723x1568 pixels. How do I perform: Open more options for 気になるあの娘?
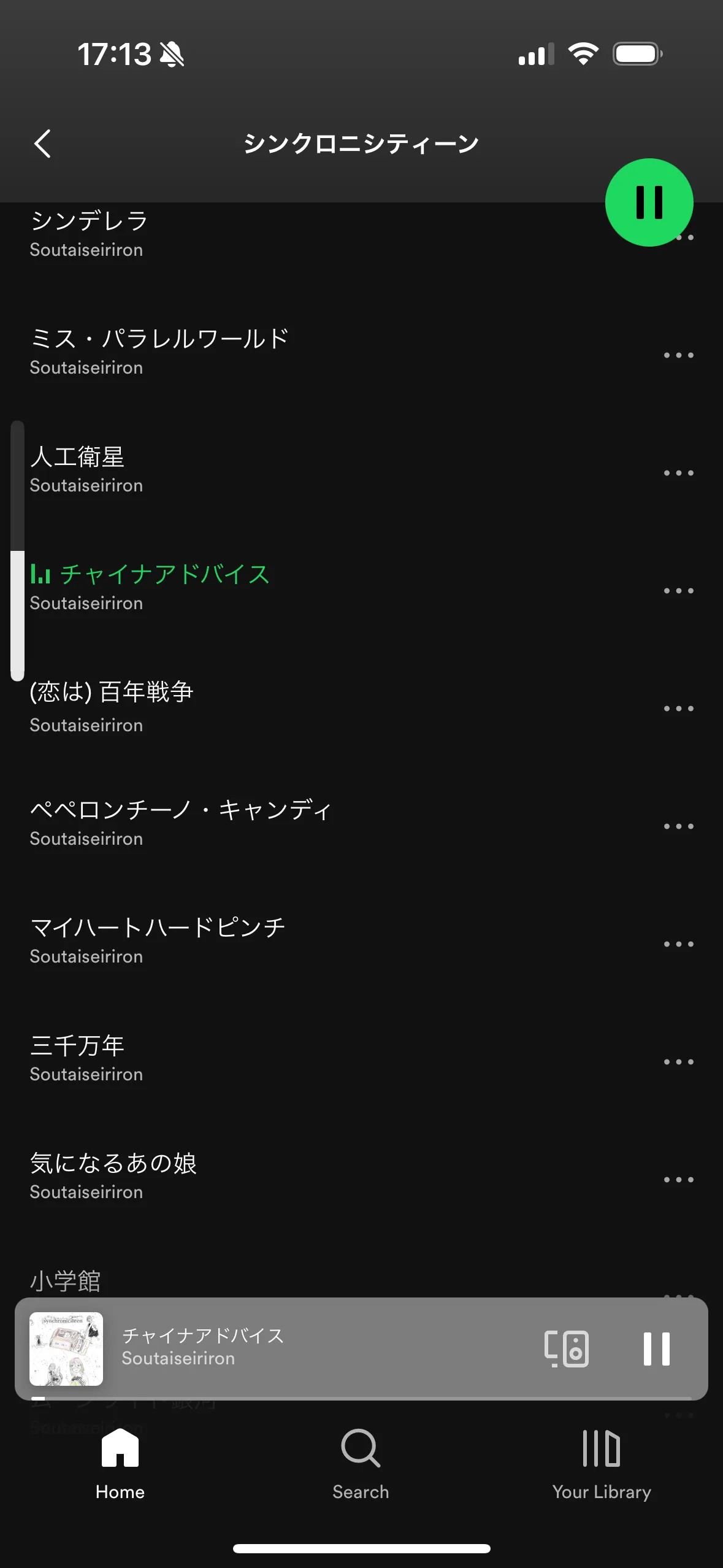click(678, 1180)
